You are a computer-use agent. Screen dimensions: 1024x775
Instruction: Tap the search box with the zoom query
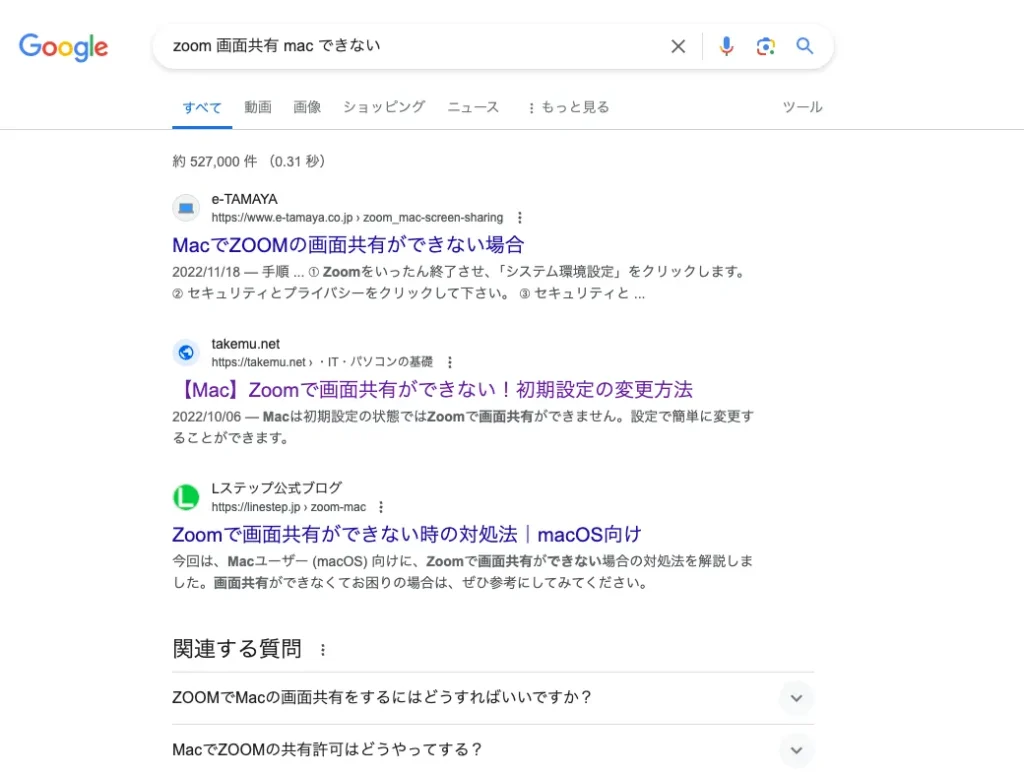coord(400,46)
